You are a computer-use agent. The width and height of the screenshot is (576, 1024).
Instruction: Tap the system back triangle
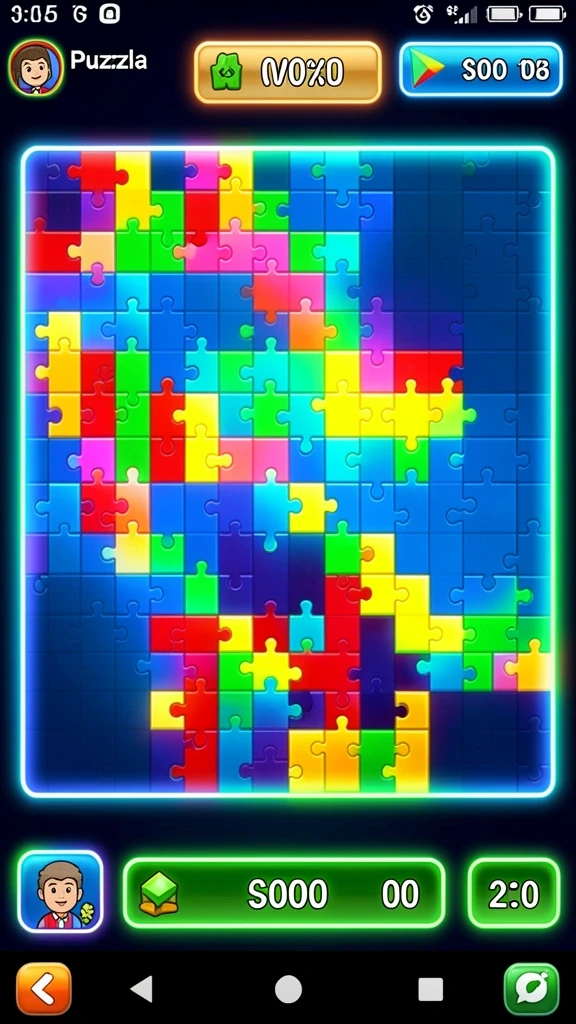point(142,989)
